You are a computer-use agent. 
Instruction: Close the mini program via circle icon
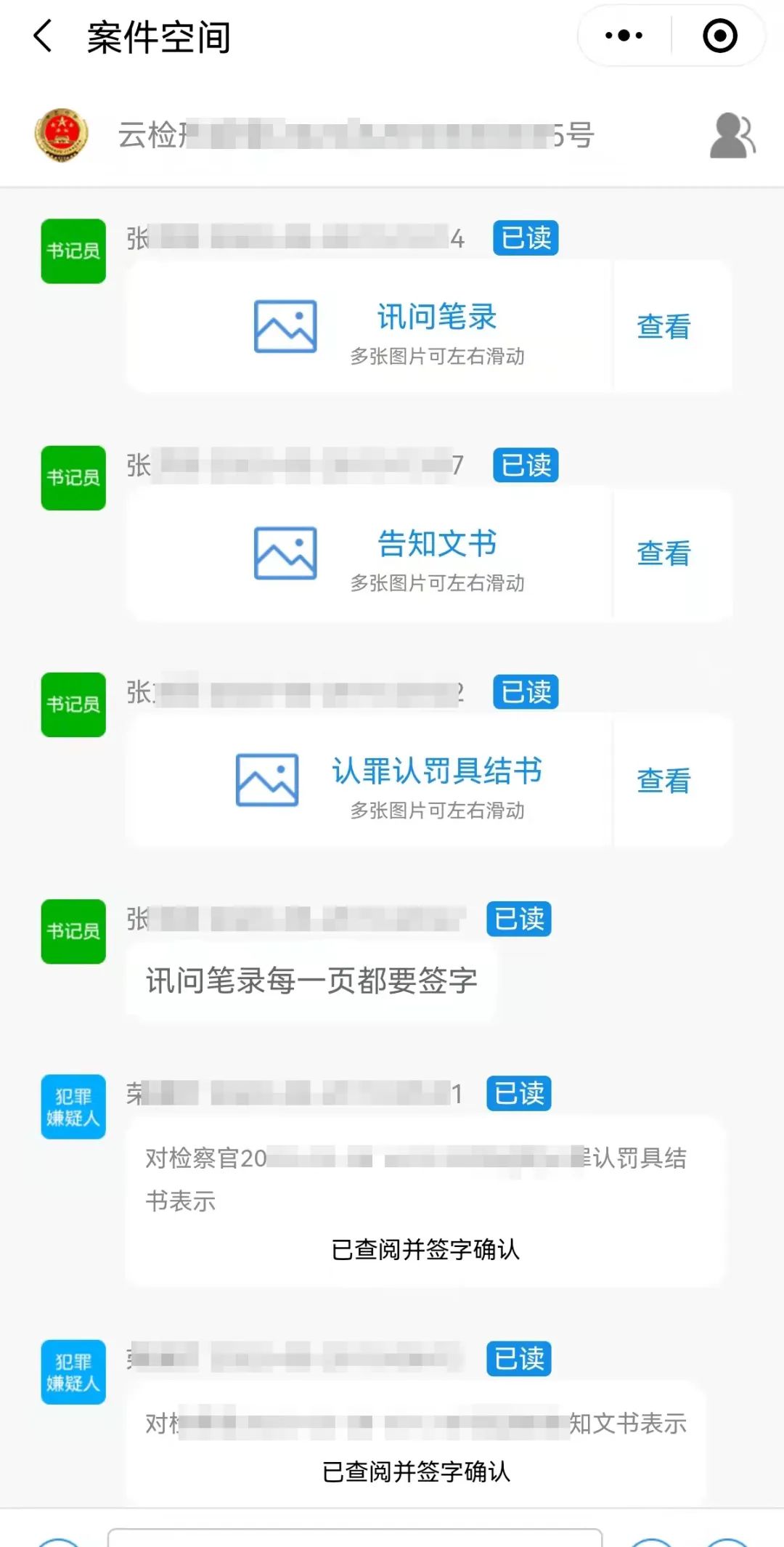pos(719,36)
